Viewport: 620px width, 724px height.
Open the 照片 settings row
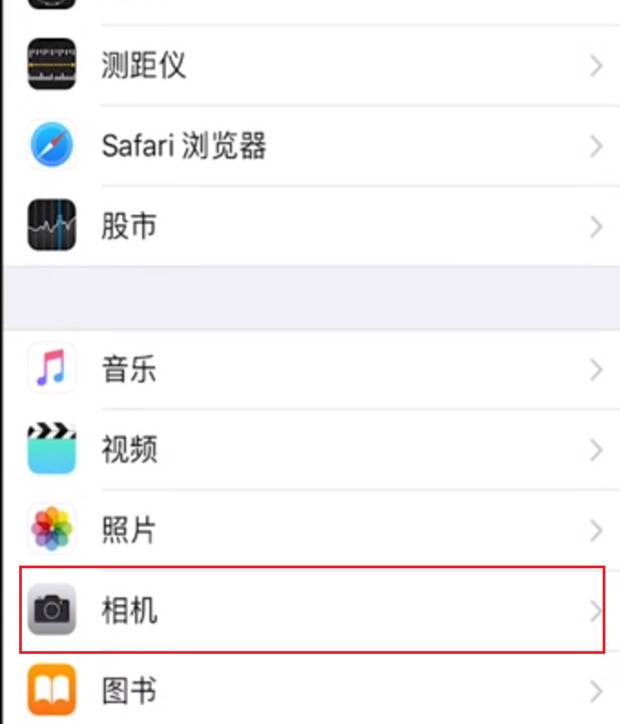point(310,530)
